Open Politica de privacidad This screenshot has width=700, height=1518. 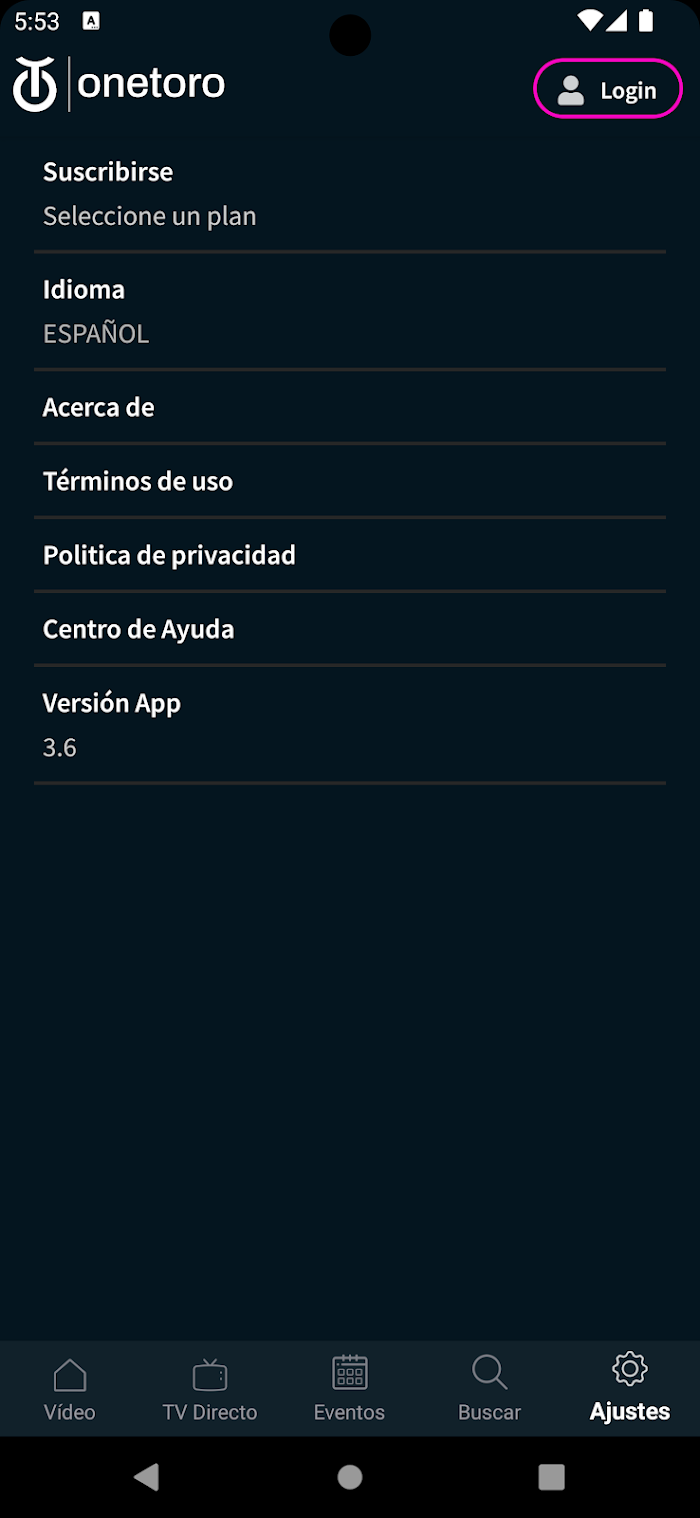[x=350, y=555]
